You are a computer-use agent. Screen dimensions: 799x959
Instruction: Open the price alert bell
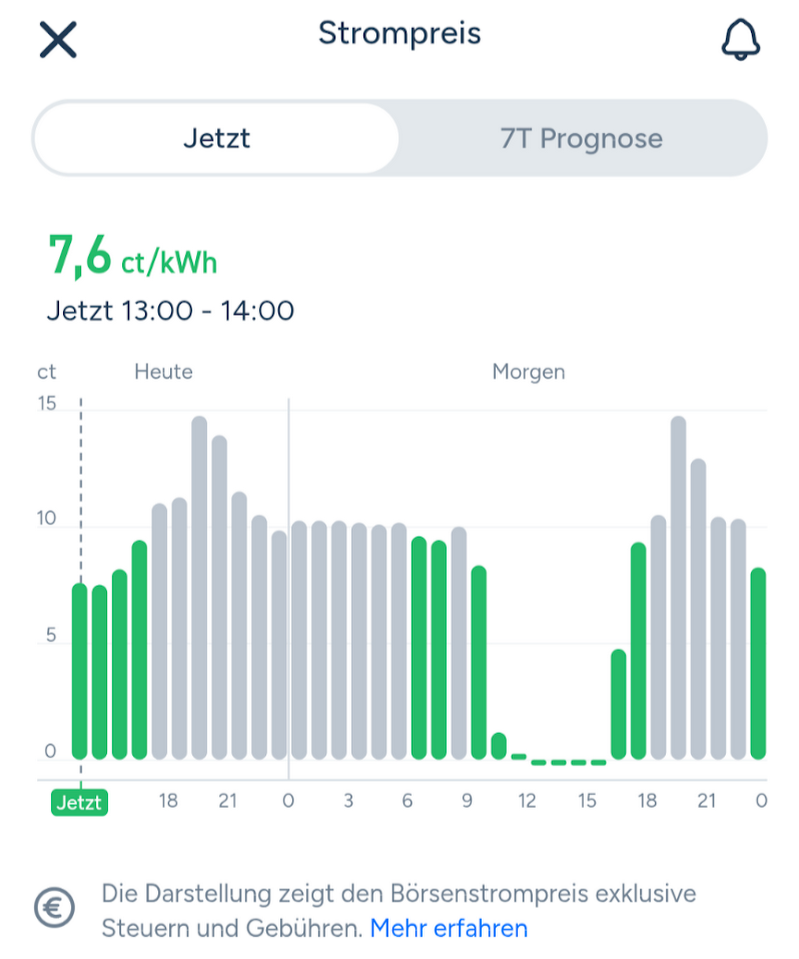pos(740,39)
